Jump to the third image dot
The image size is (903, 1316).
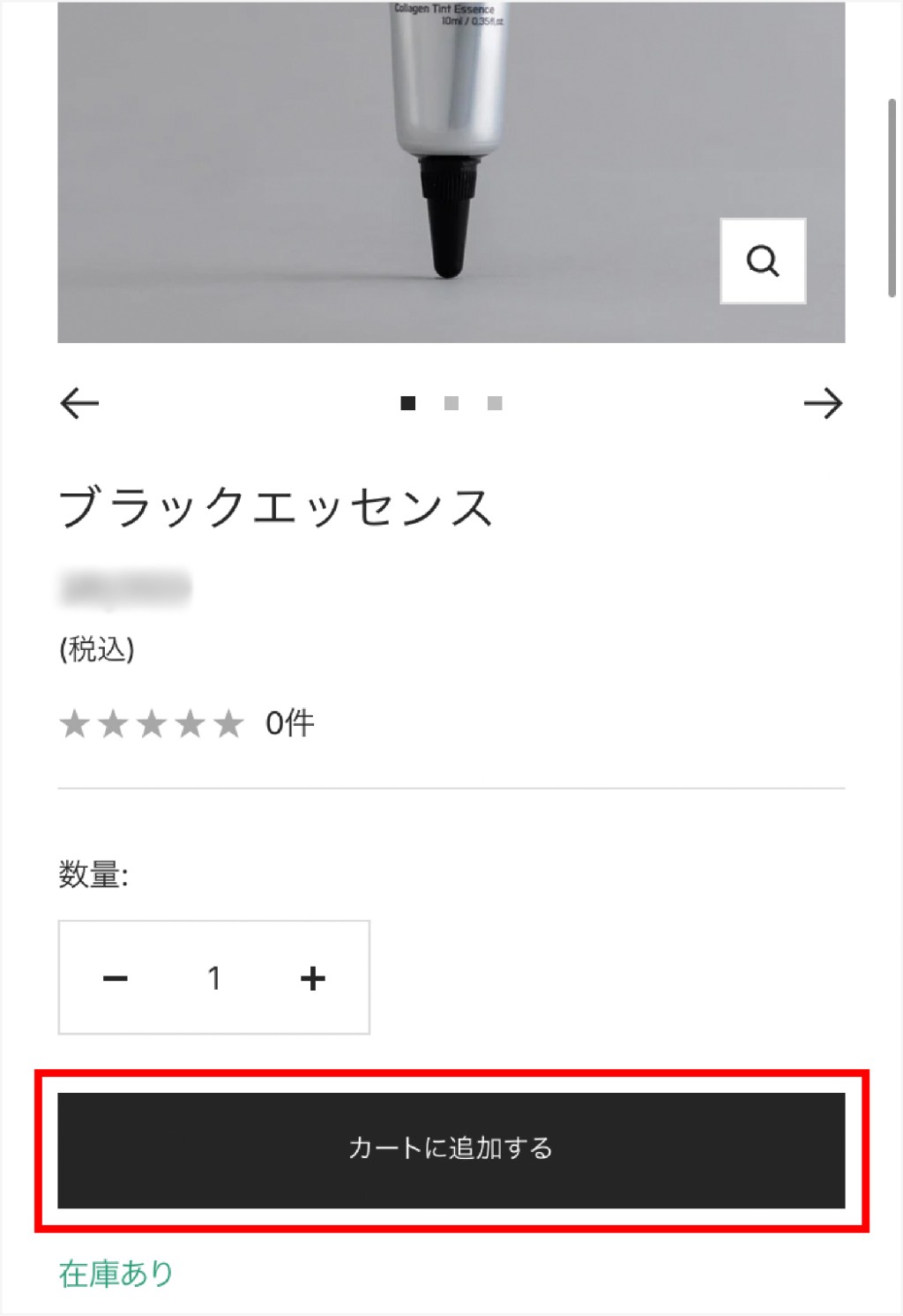tap(495, 403)
